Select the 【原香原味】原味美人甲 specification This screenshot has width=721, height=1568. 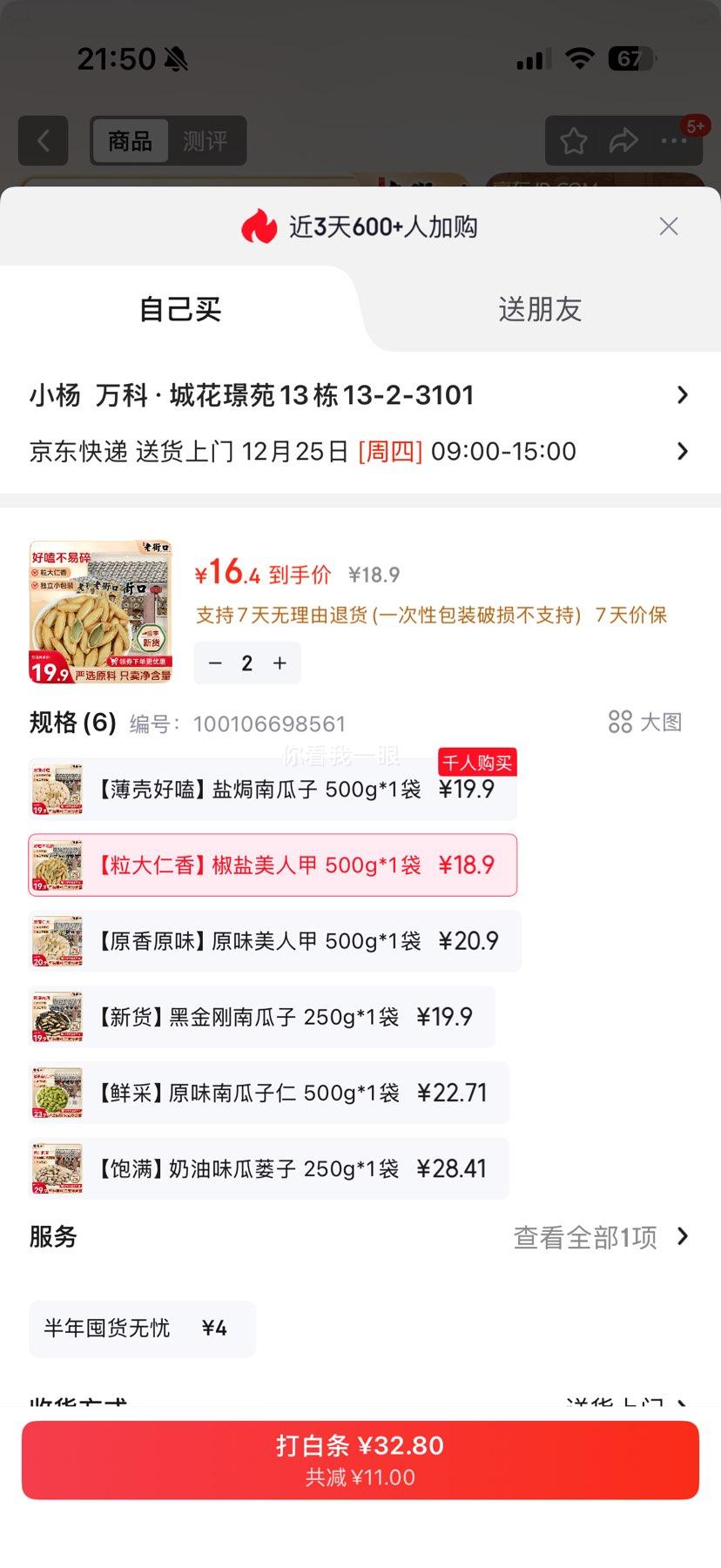(x=287, y=940)
